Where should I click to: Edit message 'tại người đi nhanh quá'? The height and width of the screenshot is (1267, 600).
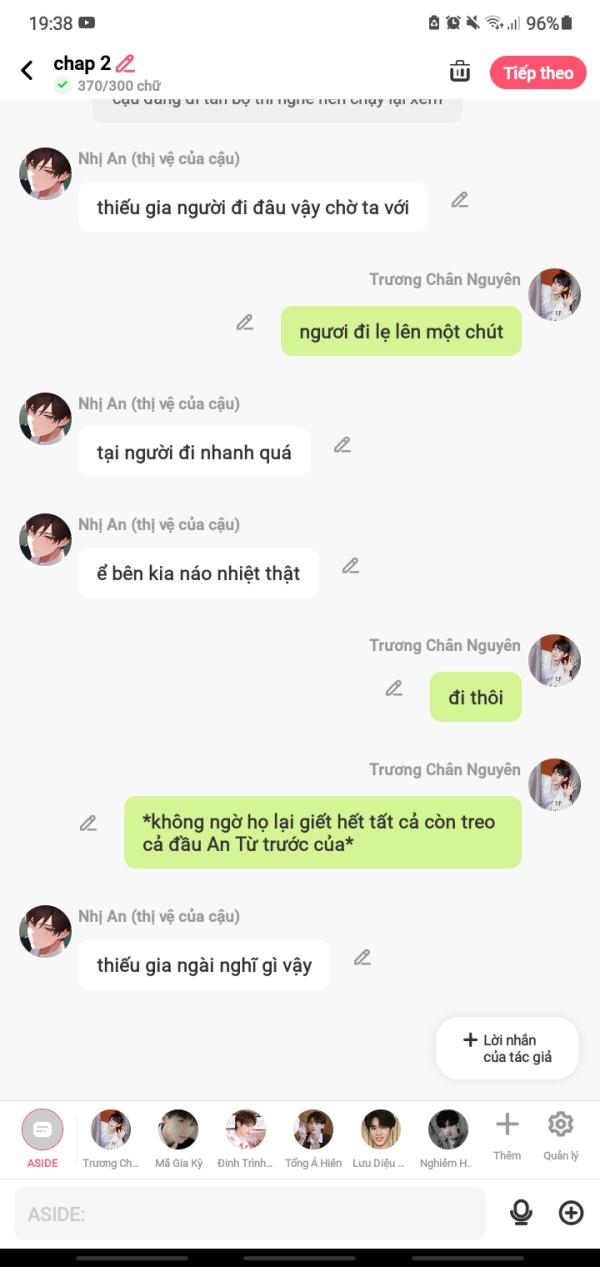click(342, 445)
